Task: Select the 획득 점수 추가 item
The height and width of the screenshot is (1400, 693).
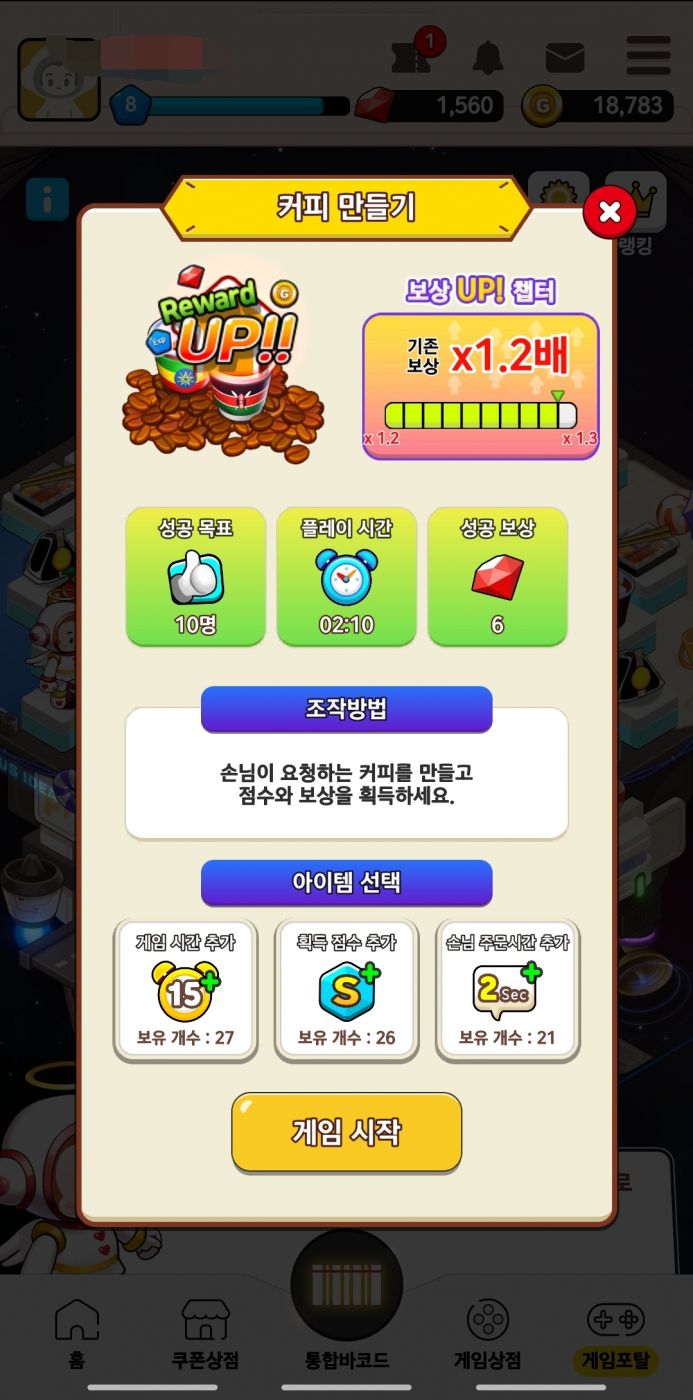Action: click(x=346, y=988)
